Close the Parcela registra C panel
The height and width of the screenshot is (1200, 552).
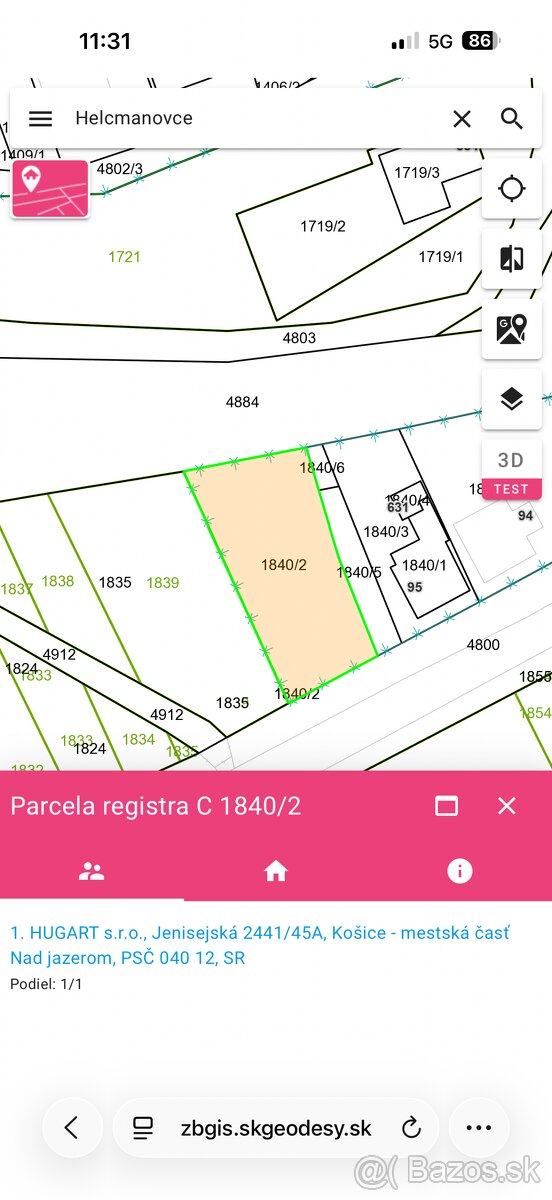(507, 806)
